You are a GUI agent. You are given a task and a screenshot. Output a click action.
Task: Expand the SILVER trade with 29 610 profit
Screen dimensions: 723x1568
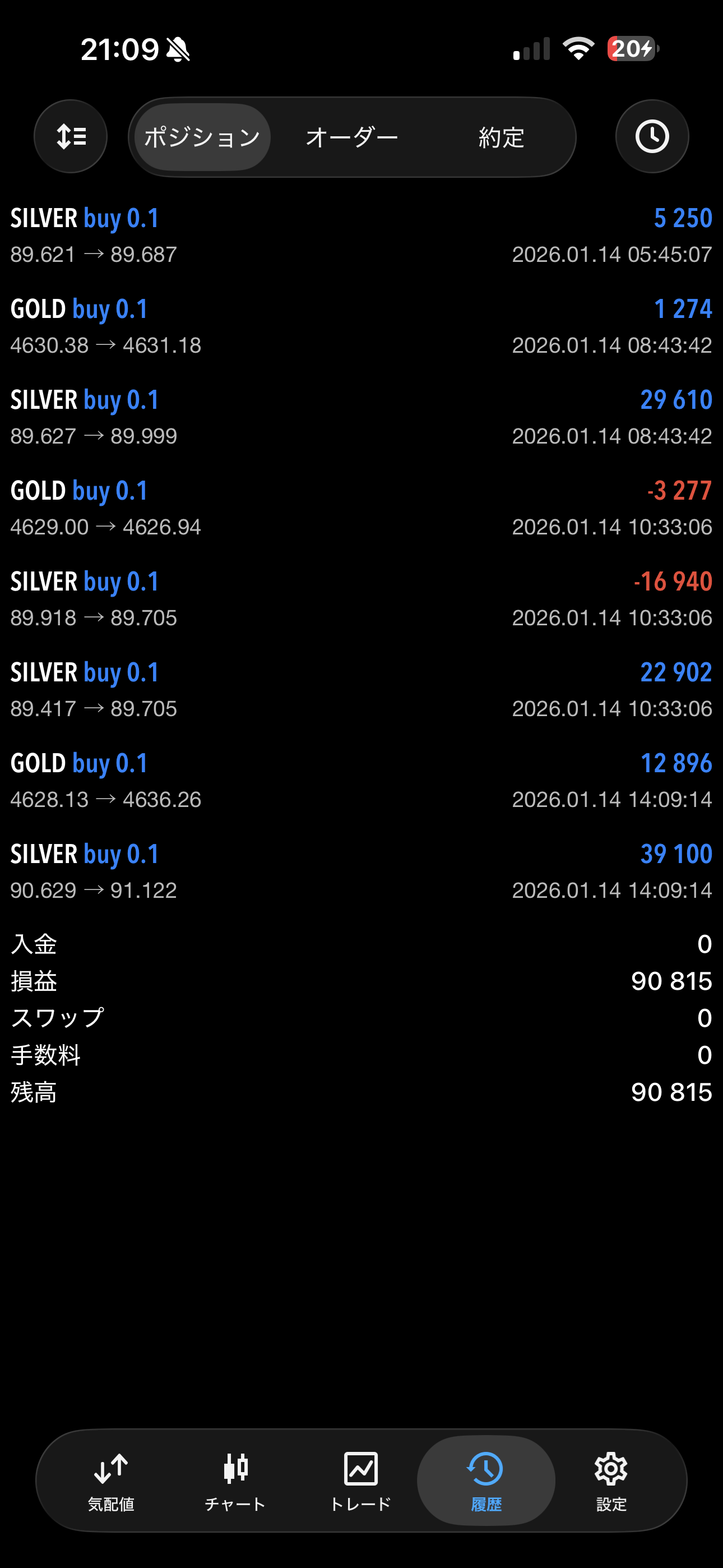[x=361, y=418]
